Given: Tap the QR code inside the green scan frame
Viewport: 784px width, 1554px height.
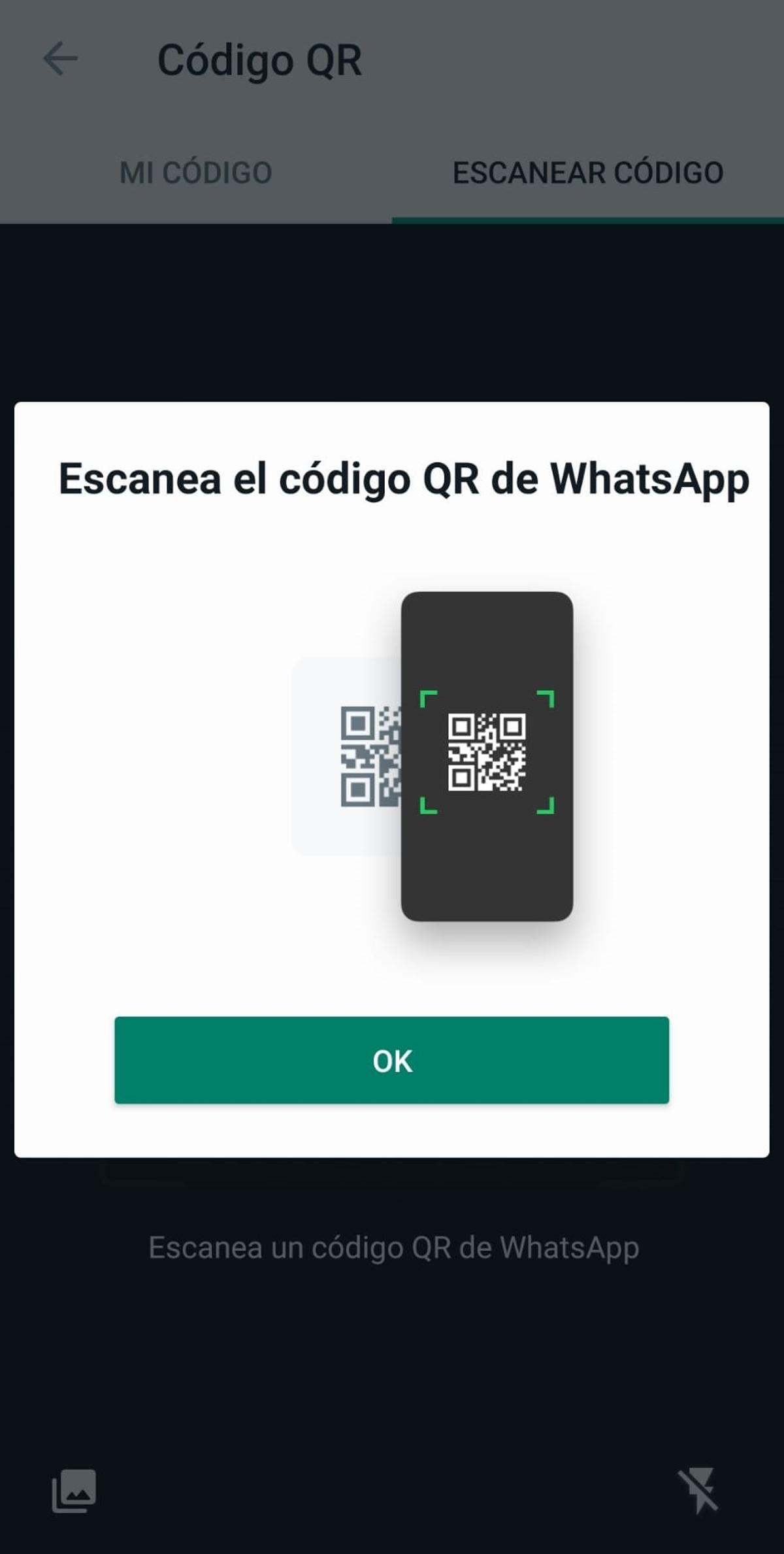Looking at the screenshot, I should pos(489,753).
